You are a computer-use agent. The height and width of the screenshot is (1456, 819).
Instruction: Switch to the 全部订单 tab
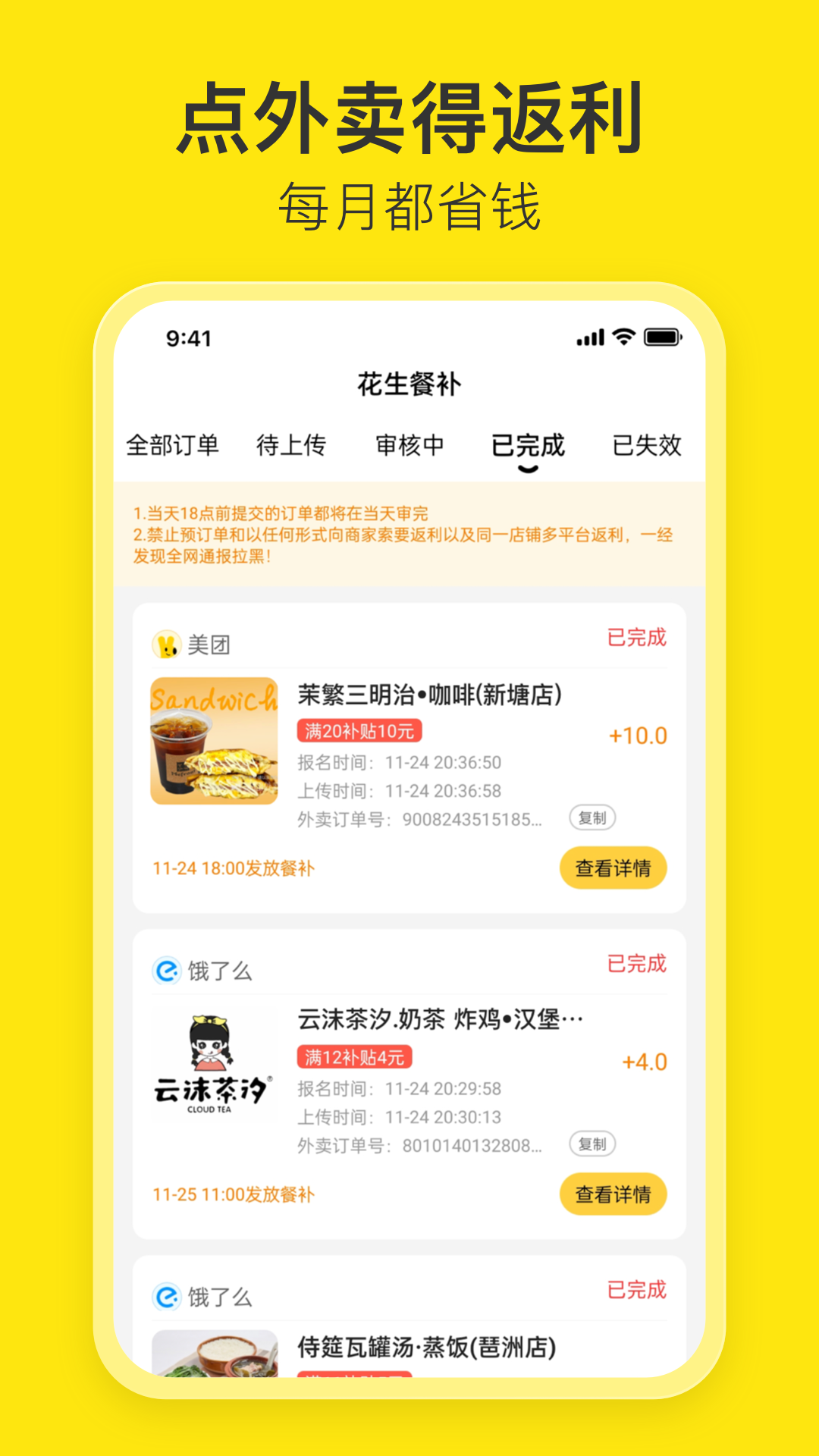pyautogui.click(x=173, y=447)
